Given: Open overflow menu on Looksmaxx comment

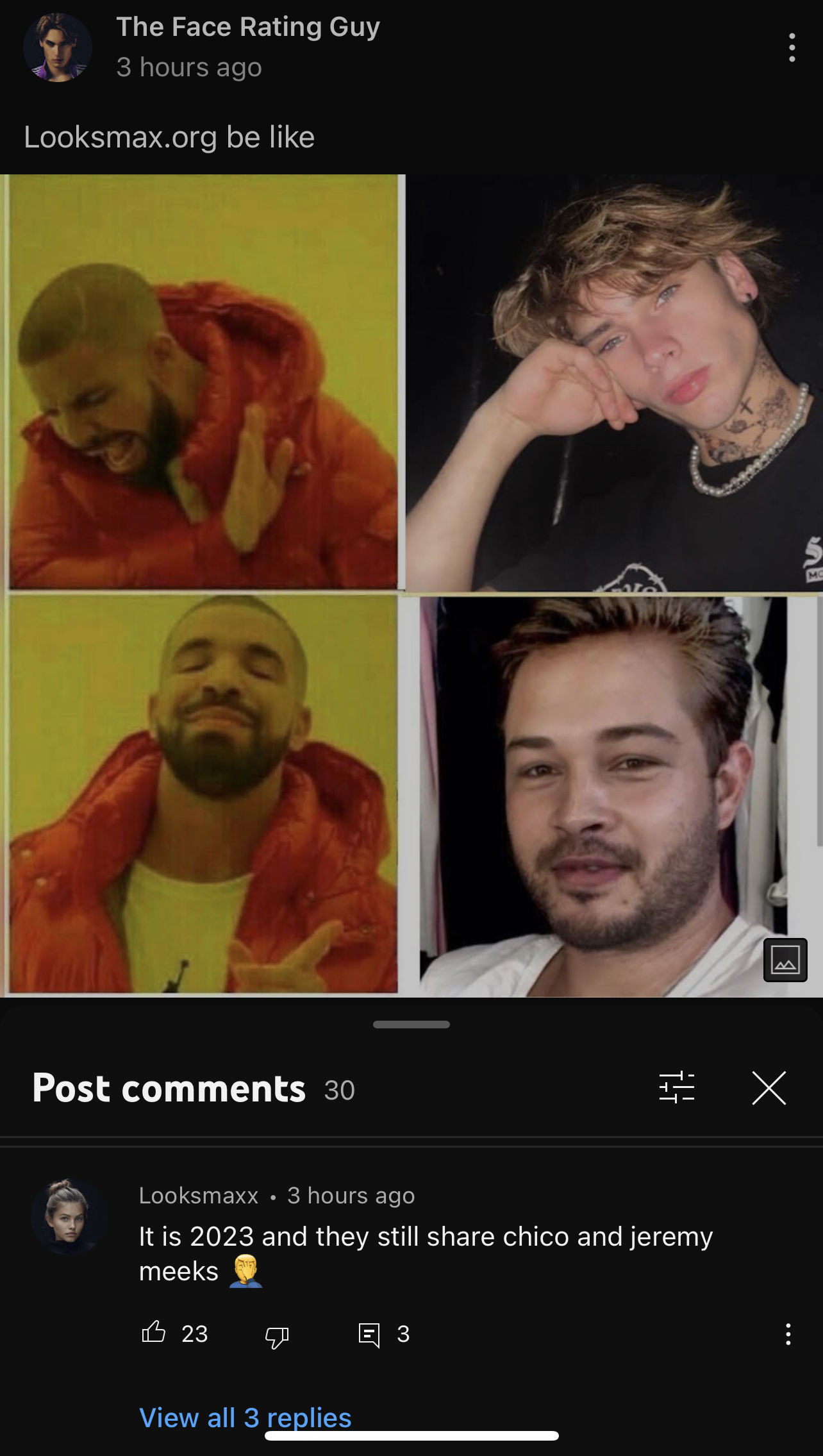Looking at the screenshot, I should click(788, 1334).
